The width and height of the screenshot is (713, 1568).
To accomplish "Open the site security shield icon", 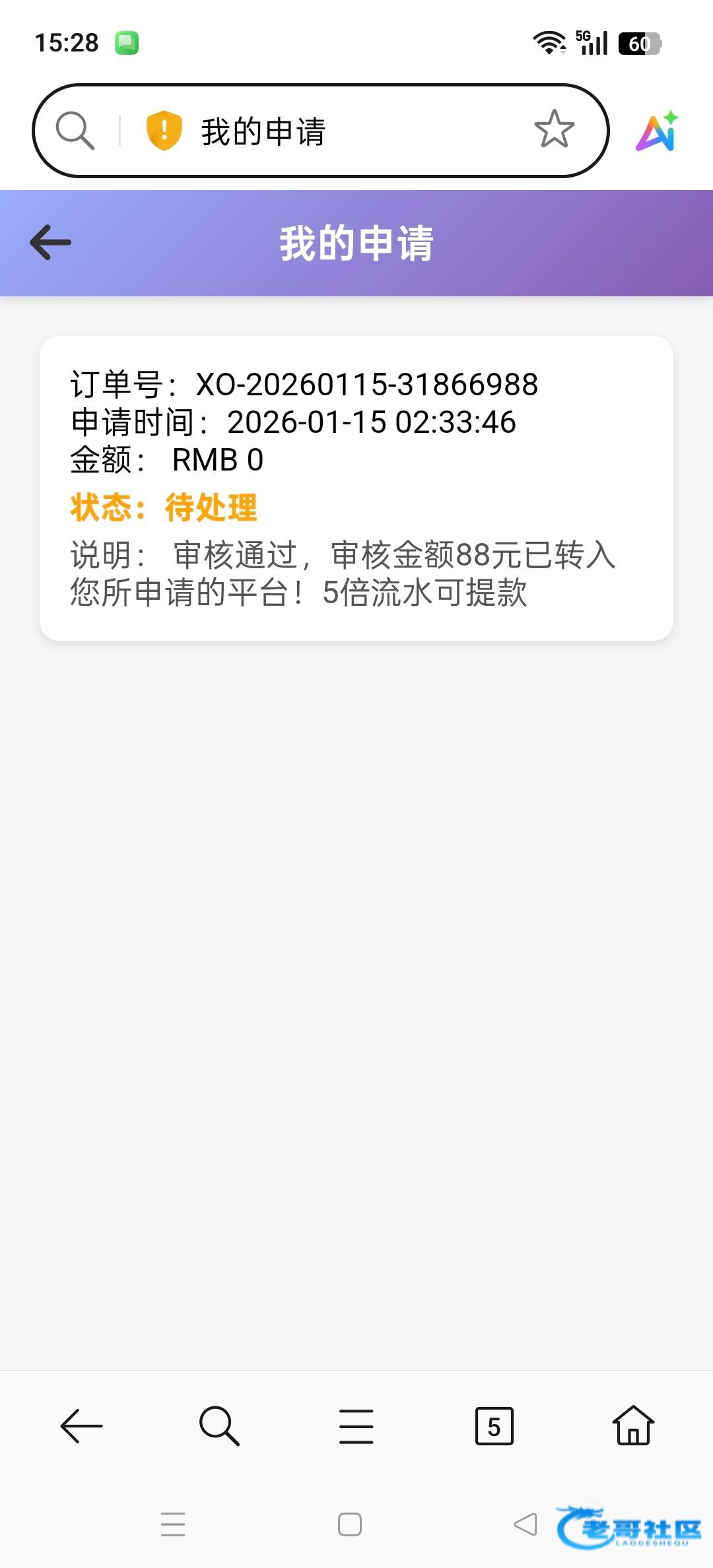I will [x=164, y=130].
